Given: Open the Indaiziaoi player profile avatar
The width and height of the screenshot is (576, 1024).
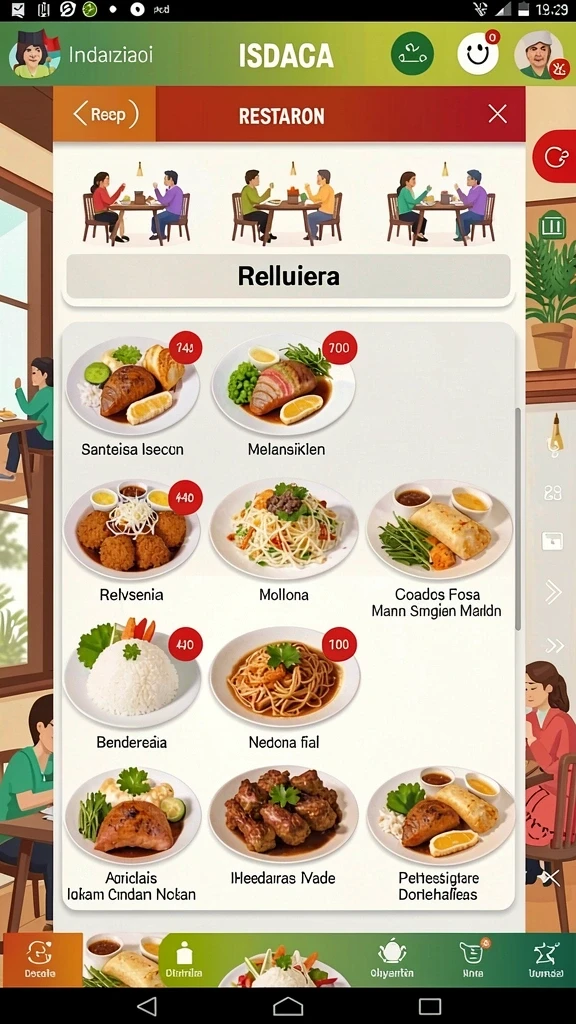Looking at the screenshot, I should (x=33, y=54).
